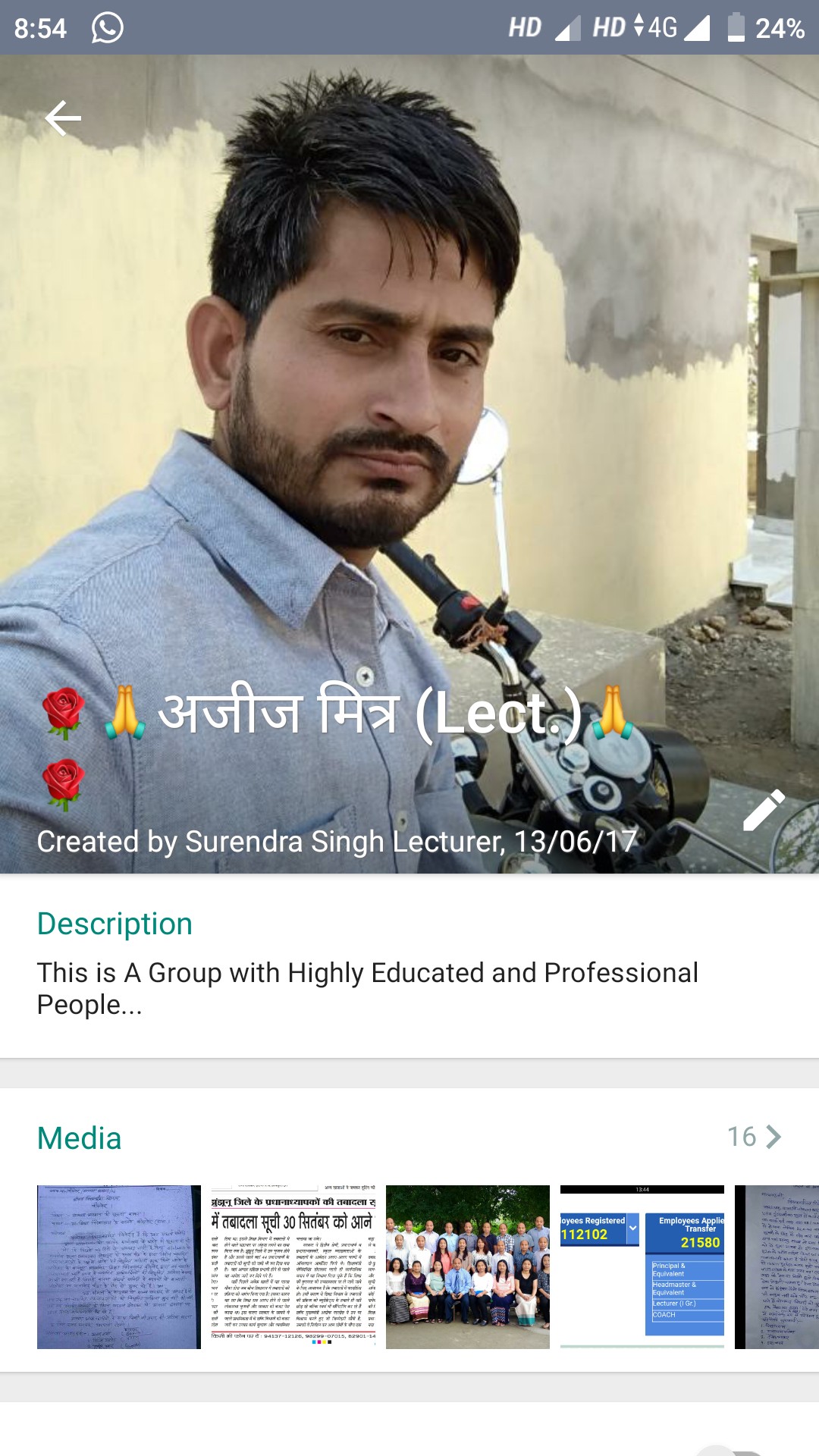
Task: Open the Hindi newspaper clipping thumbnail
Action: tap(293, 1267)
